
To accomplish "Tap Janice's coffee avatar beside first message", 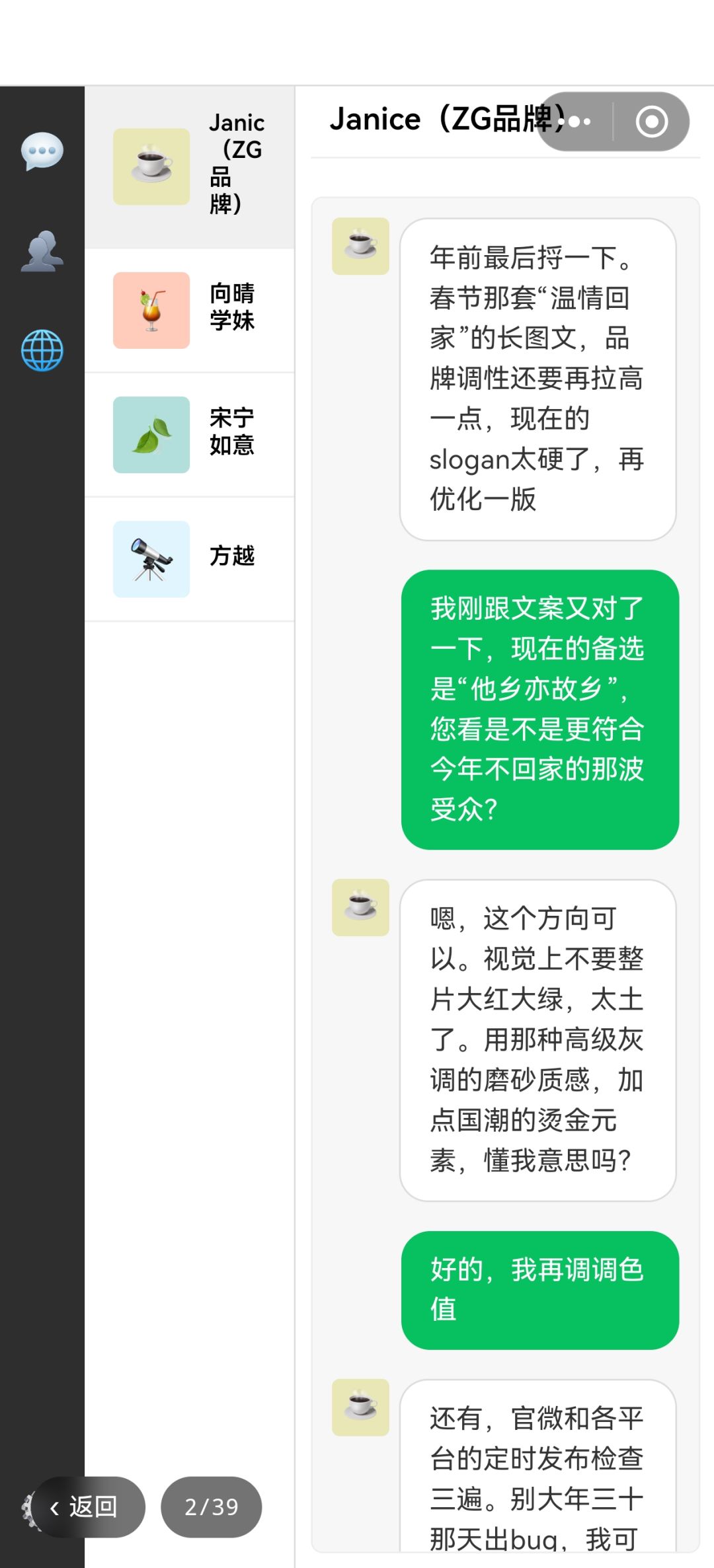I will 360,246.
